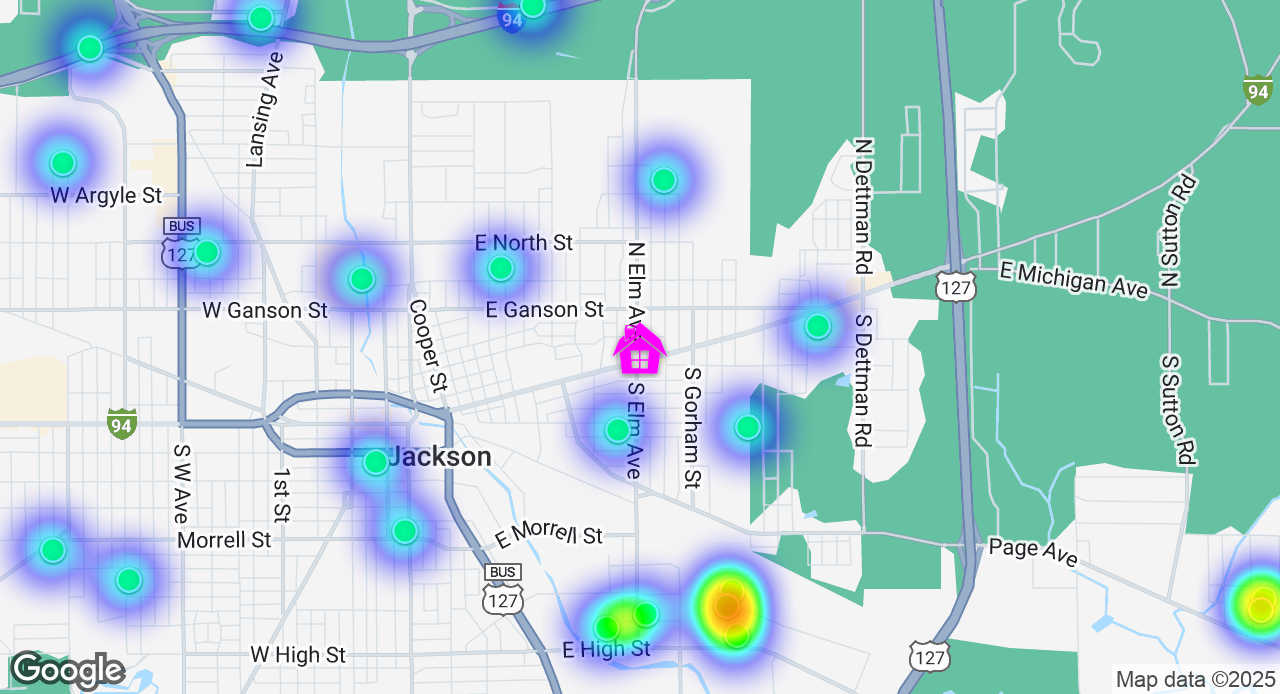This screenshot has height=694, width=1280.
Task: Tap the pink home marker on Elm Ave
Action: tap(639, 351)
